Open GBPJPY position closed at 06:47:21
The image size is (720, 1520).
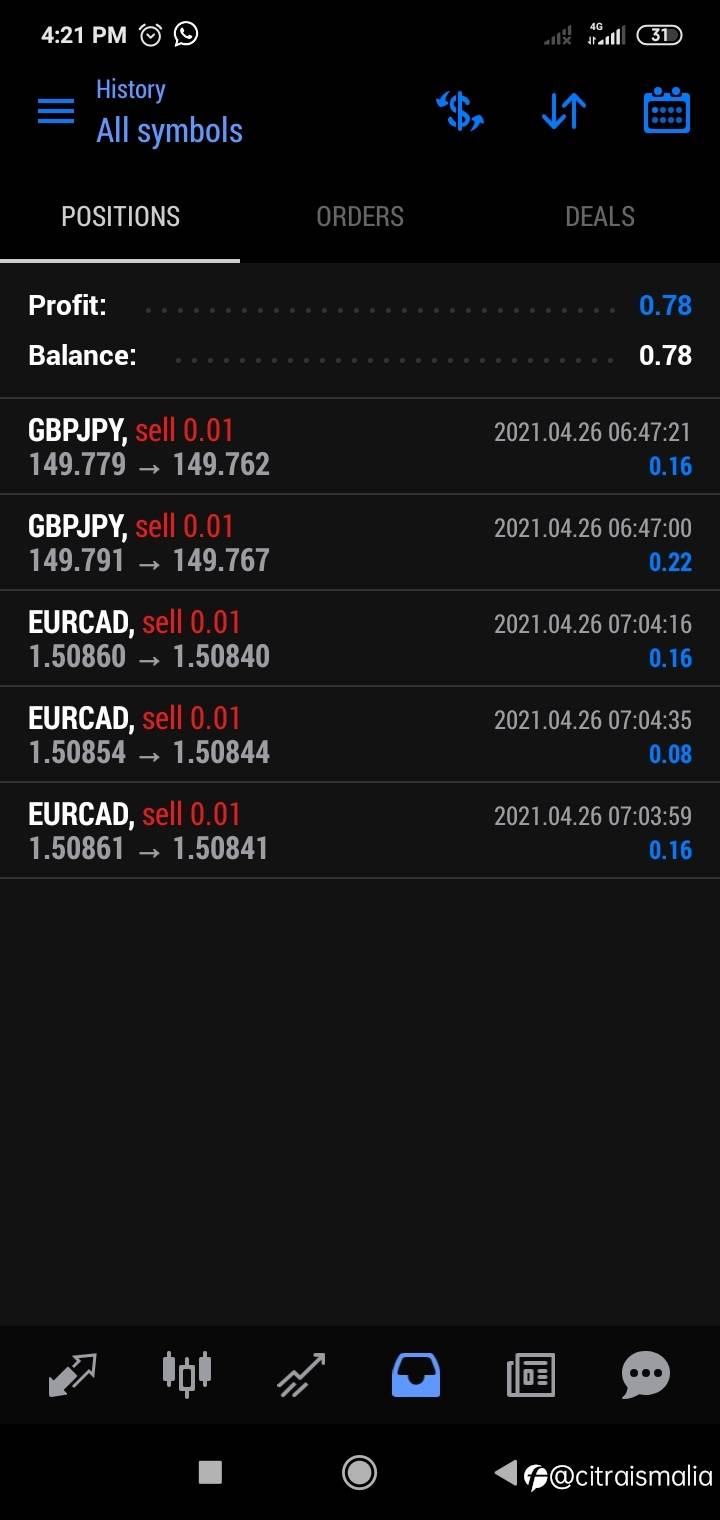360,447
